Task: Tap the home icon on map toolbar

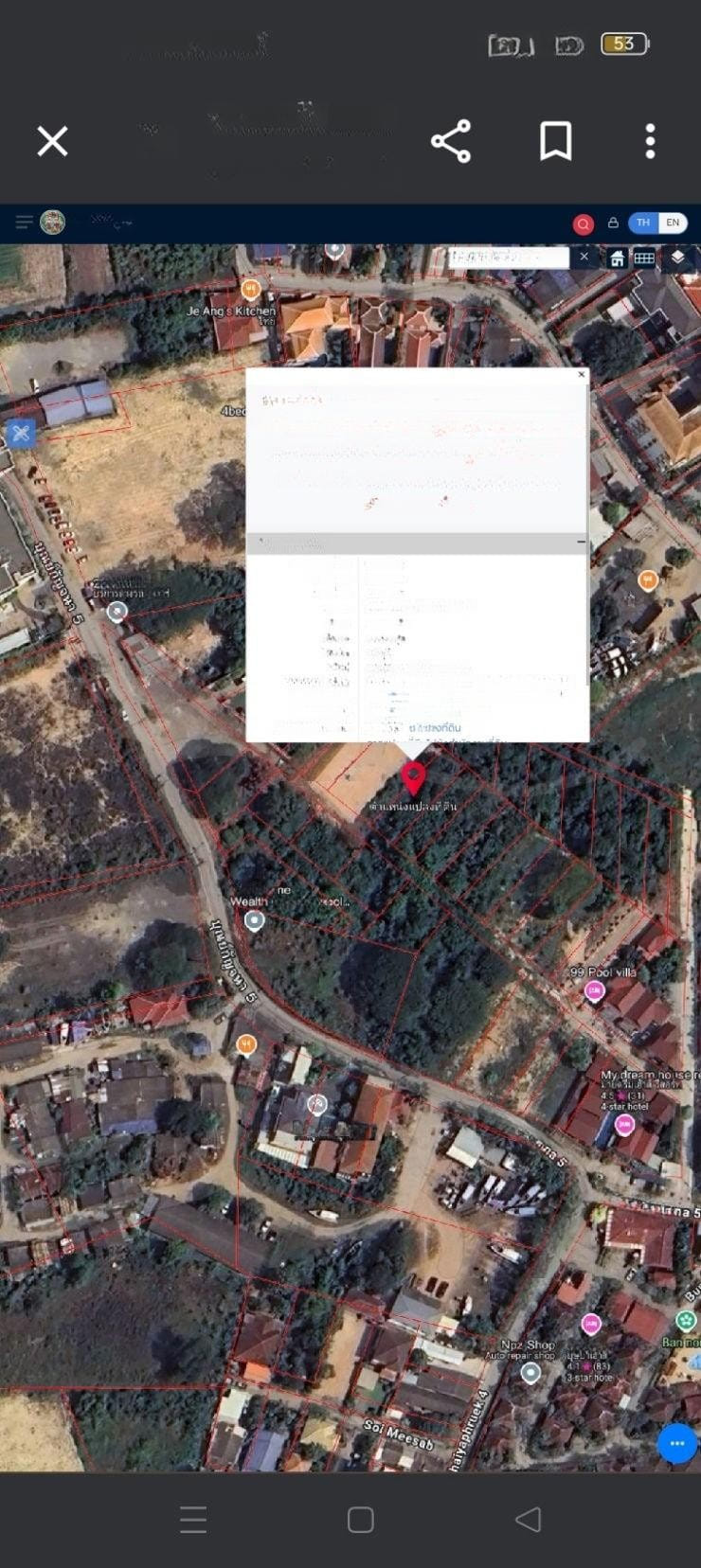Action: coord(617,258)
